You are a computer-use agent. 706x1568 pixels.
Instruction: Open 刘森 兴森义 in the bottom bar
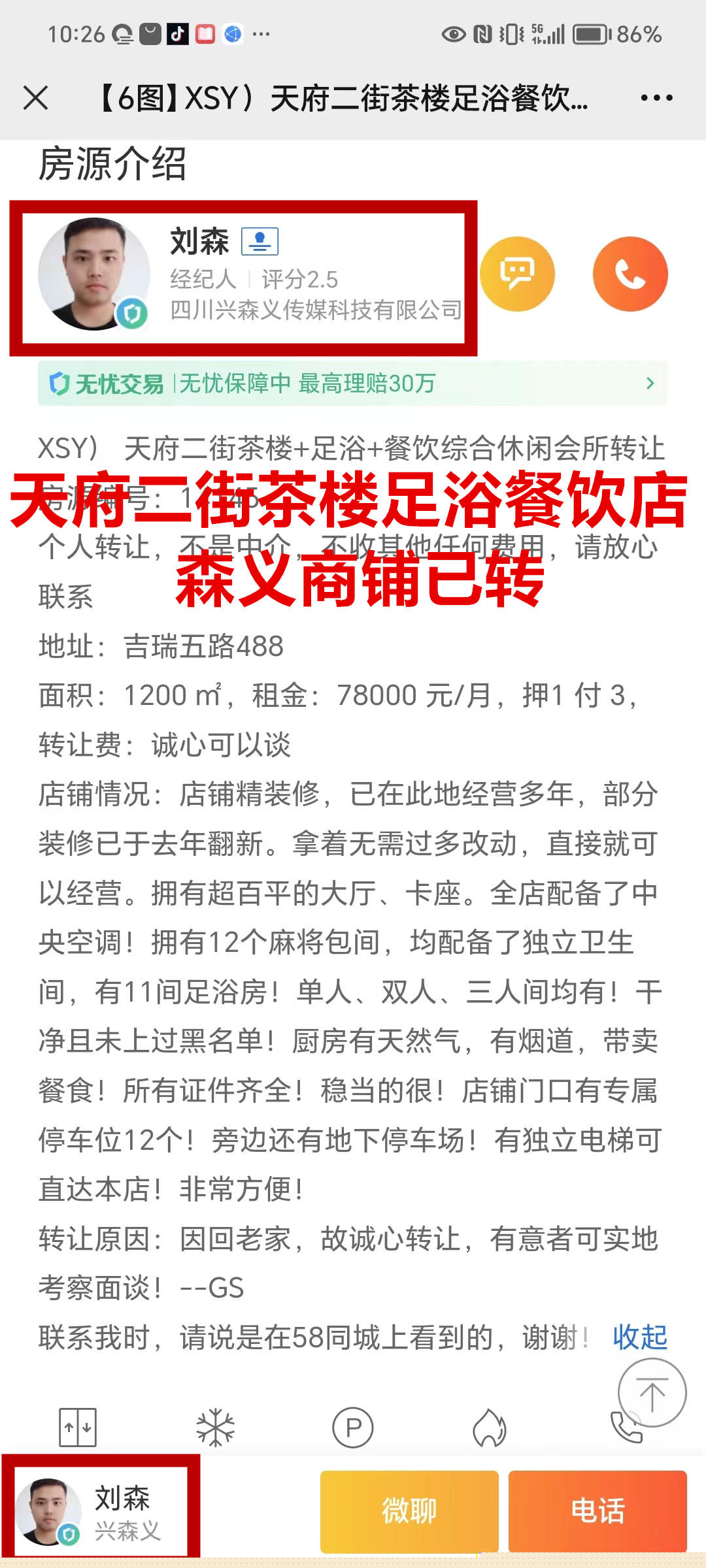pyautogui.click(x=101, y=1512)
